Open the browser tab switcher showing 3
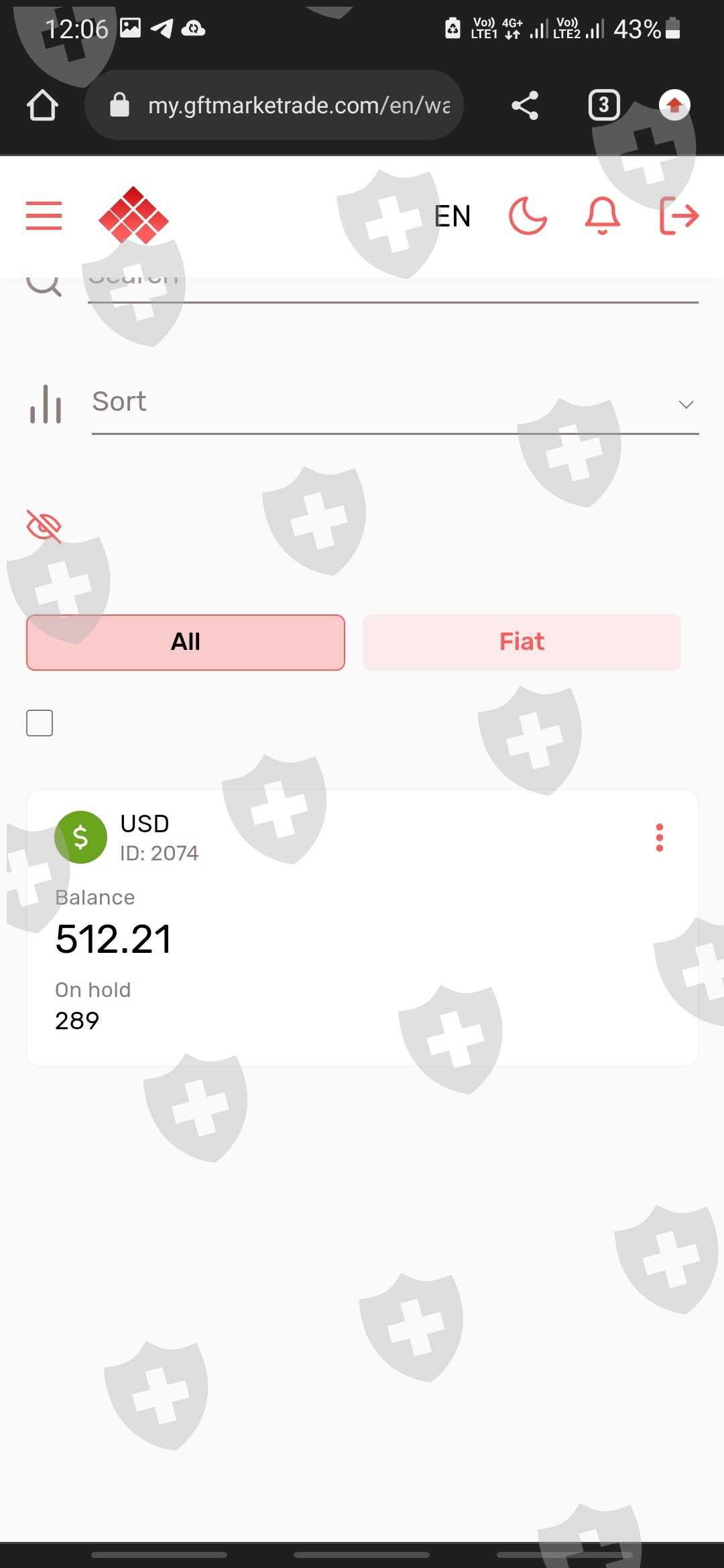 click(x=604, y=105)
